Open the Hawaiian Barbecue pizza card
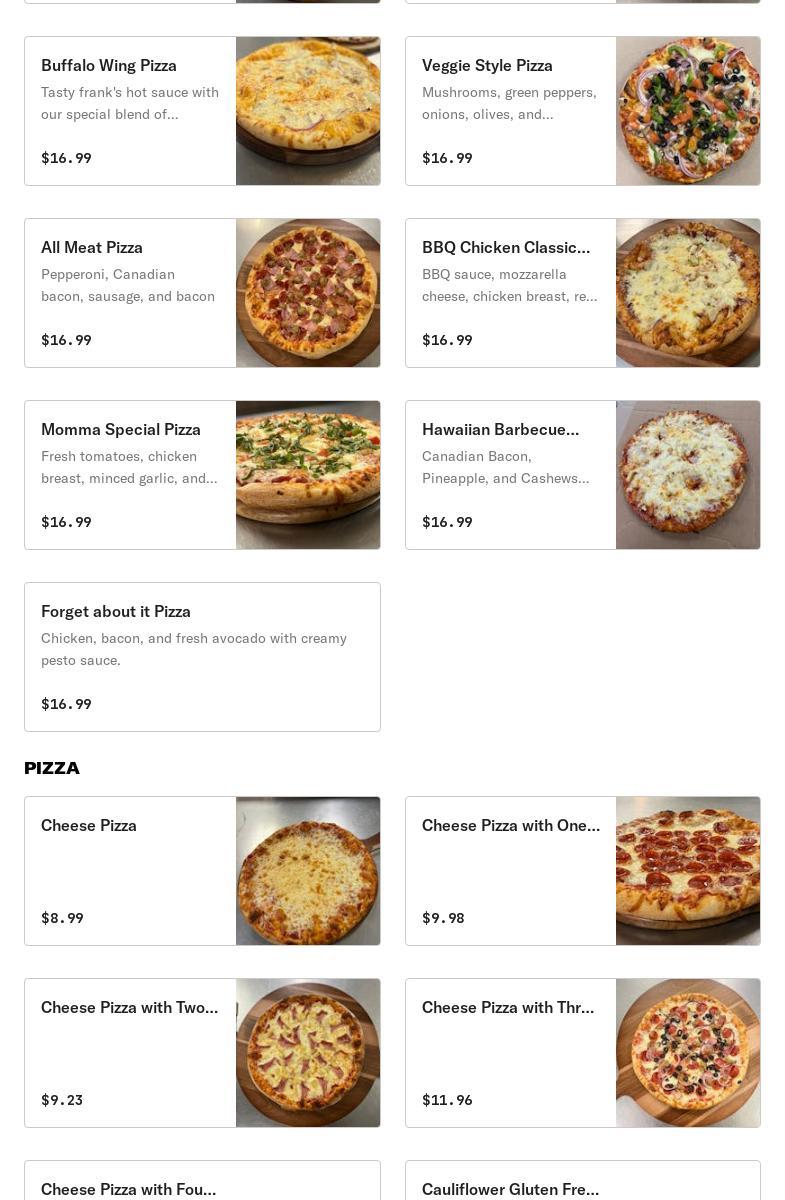The width and height of the screenshot is (785, 1200). click(582, 475)
